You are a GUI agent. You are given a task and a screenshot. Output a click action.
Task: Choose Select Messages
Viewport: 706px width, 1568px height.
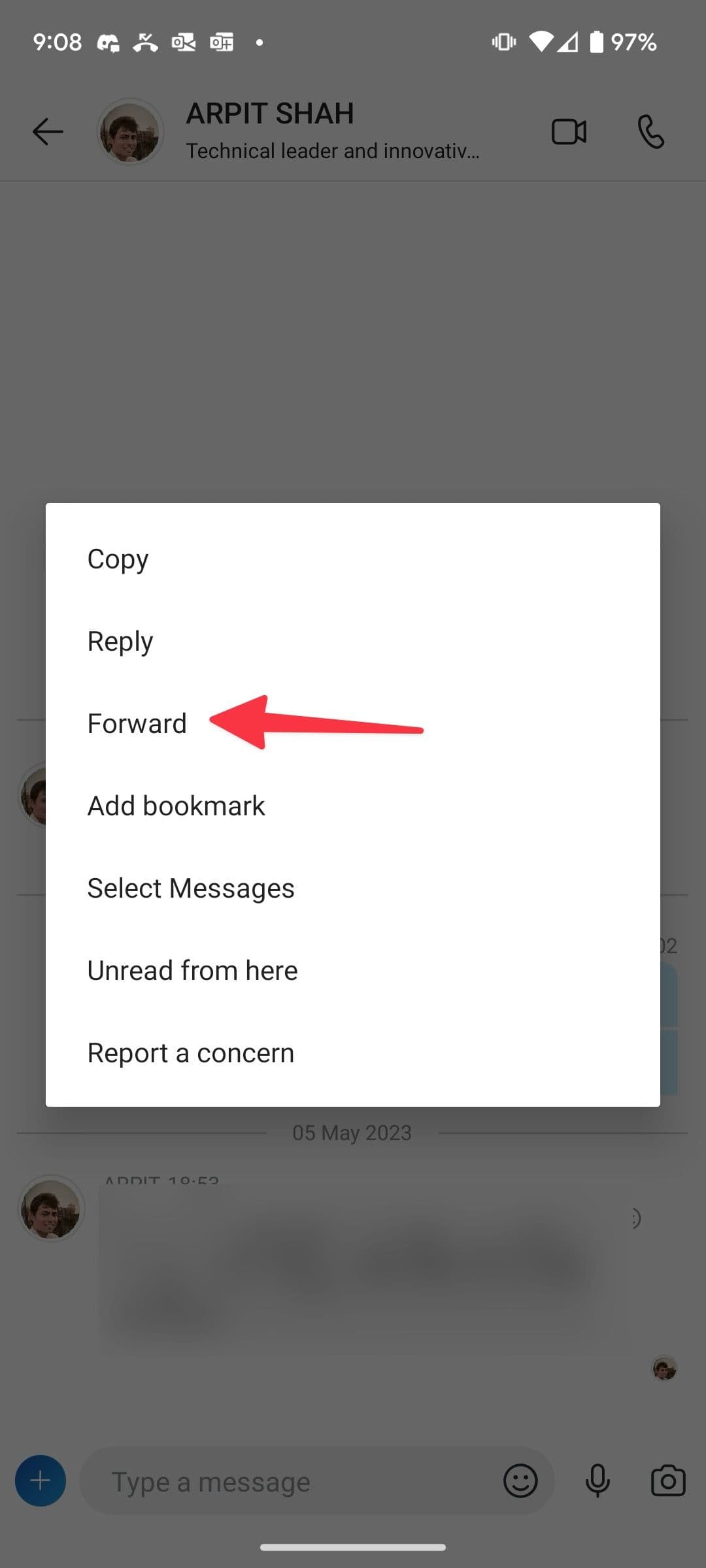[191, 889]
